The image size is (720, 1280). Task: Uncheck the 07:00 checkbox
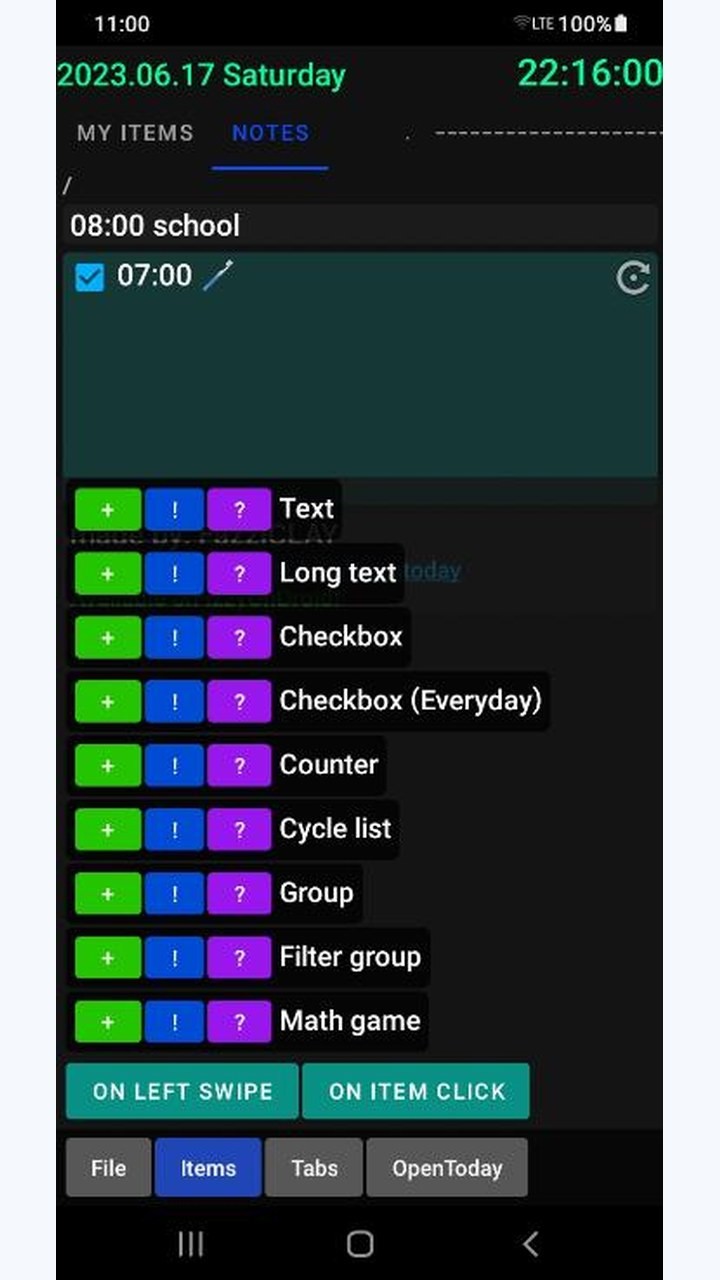[x=90, y=277]
